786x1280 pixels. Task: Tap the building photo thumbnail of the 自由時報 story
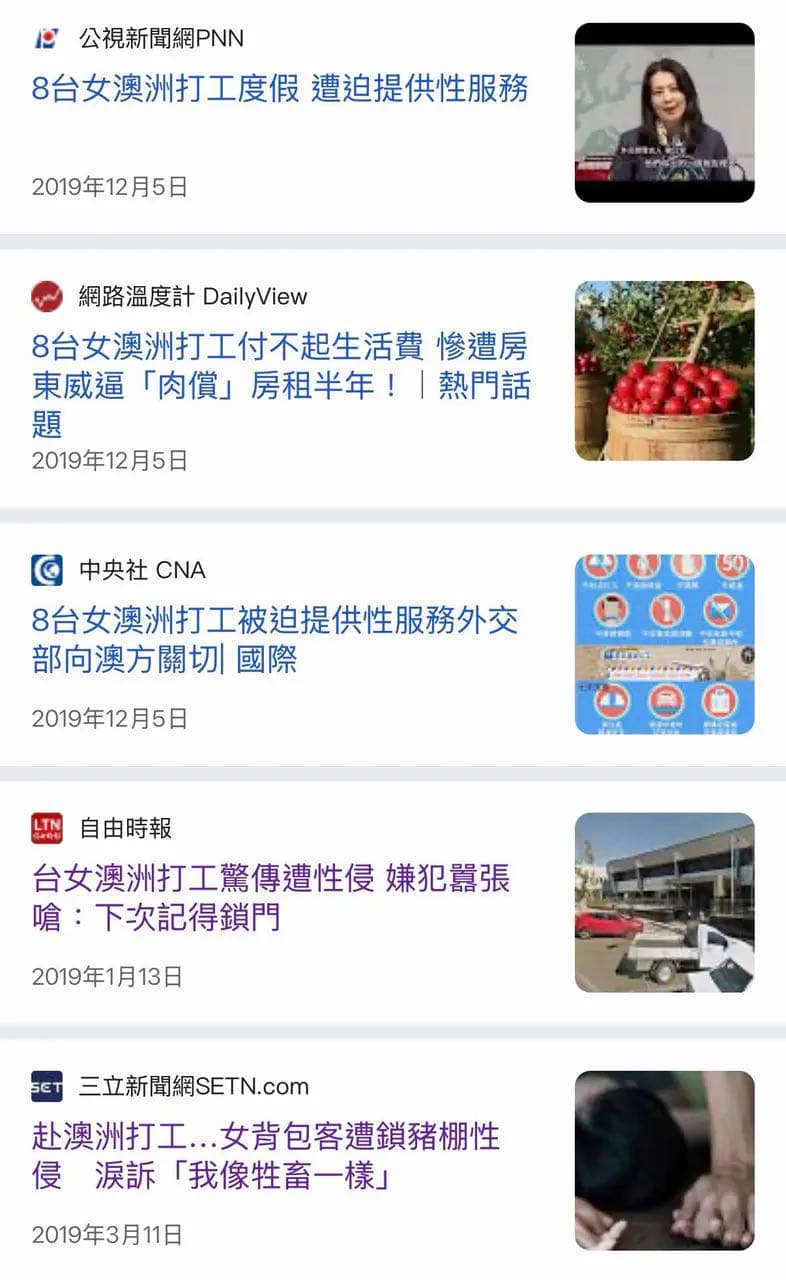tap(664, 903)
